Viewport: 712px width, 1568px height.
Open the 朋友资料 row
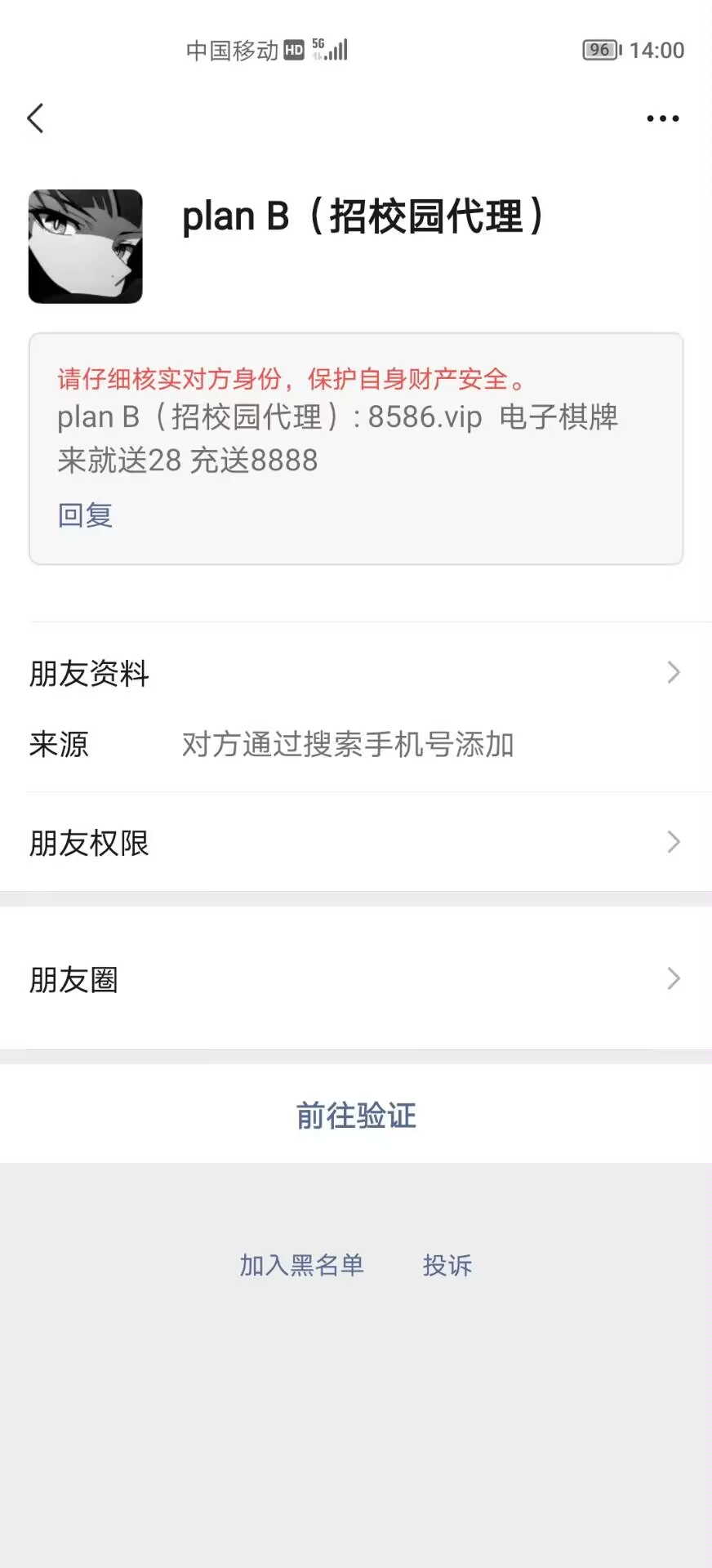pos(356,674)
